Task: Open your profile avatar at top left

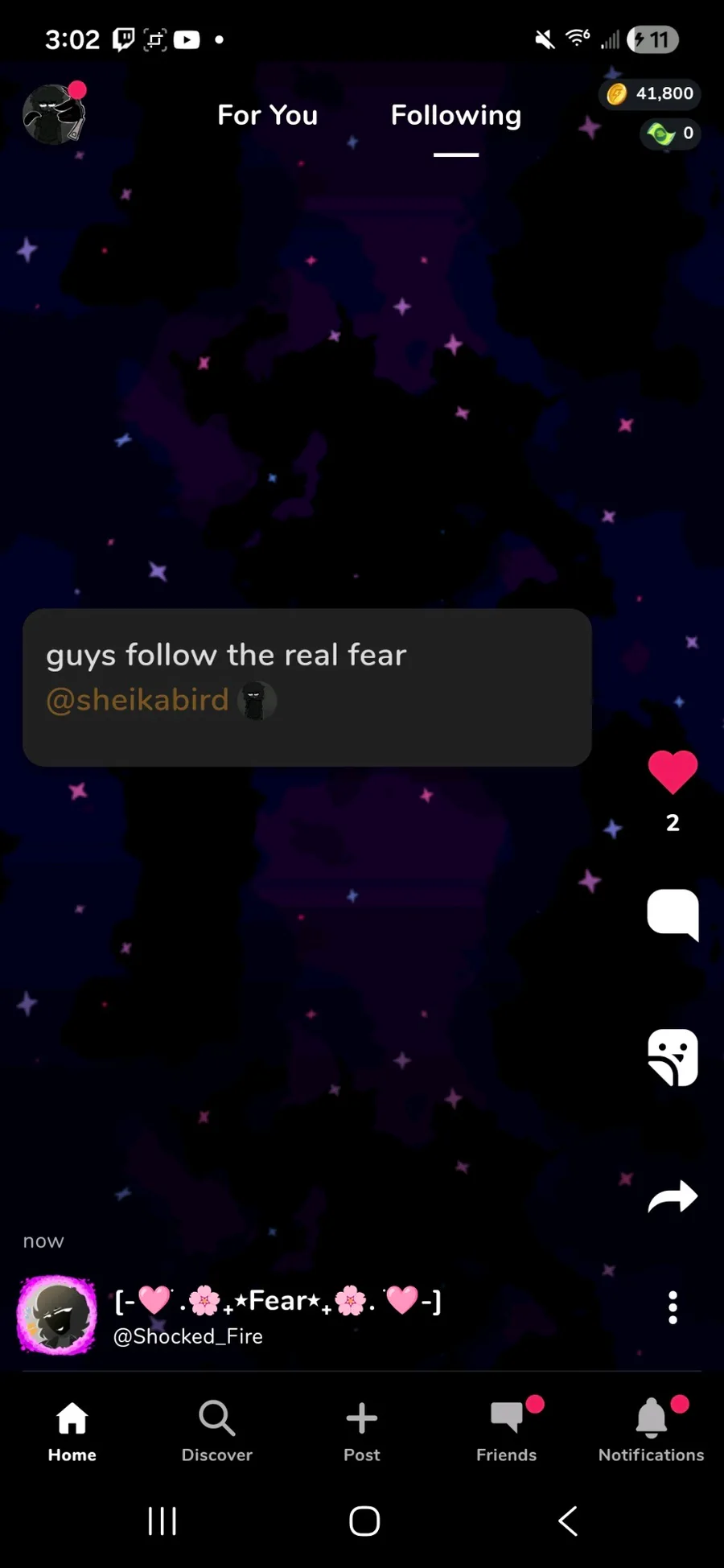Action: coord(53,114)
